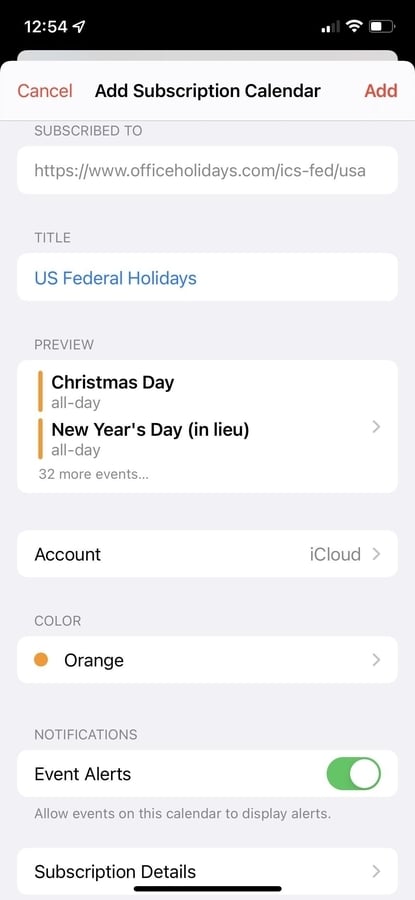Viewport: 415px width, 900px height.
Task: Tap Add to subscribe to the calendar
Action: click(x=381, y=91)
